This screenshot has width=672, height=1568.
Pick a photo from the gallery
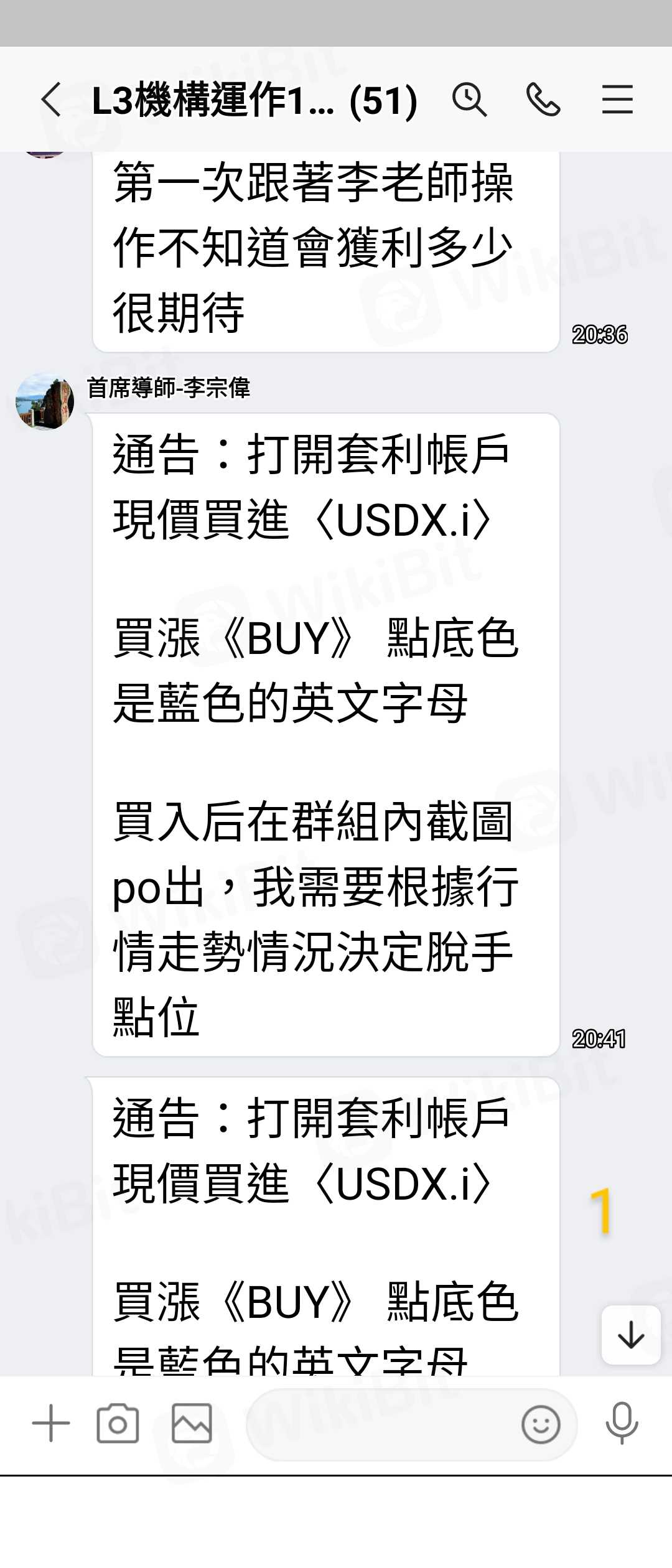pos(192,1423)
